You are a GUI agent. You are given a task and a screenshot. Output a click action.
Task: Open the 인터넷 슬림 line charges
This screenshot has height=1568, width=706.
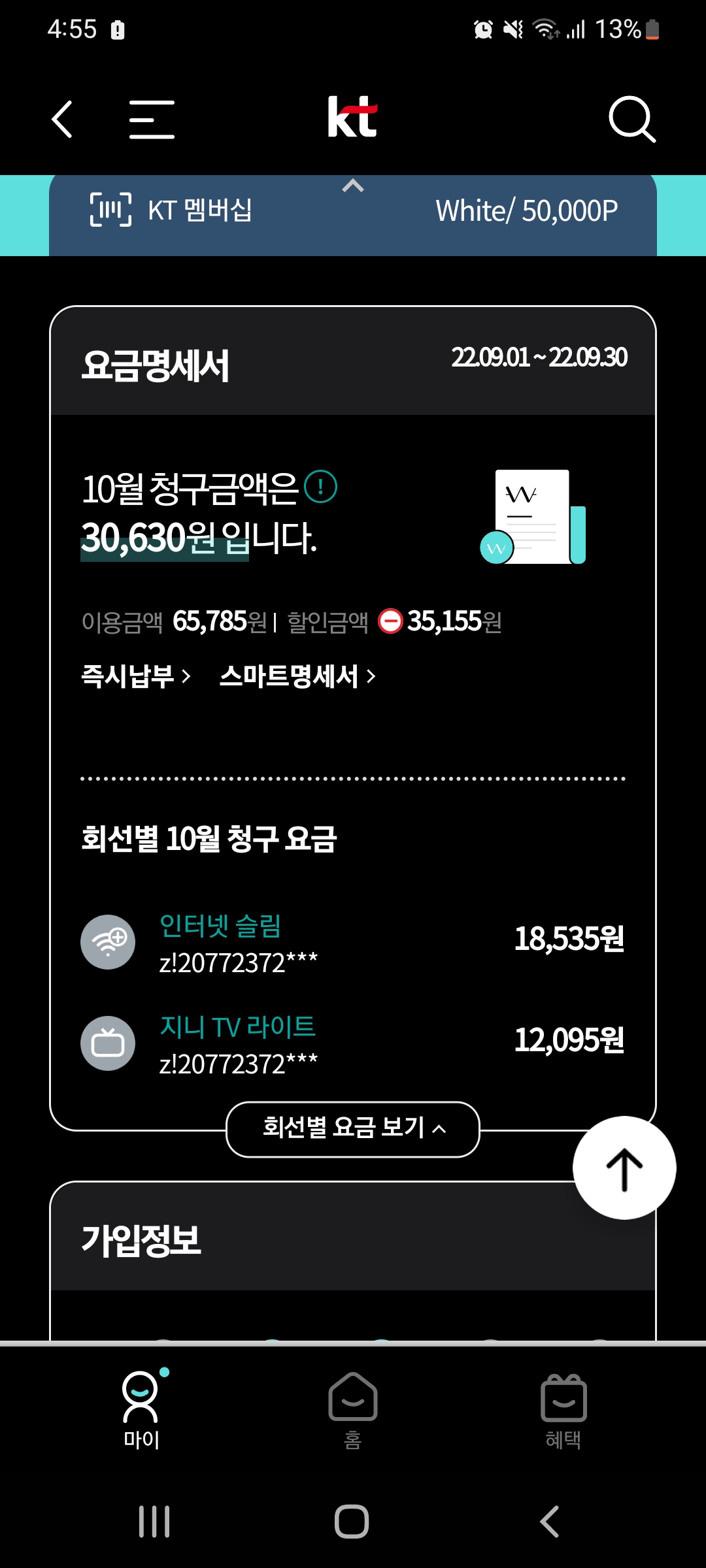353,942
